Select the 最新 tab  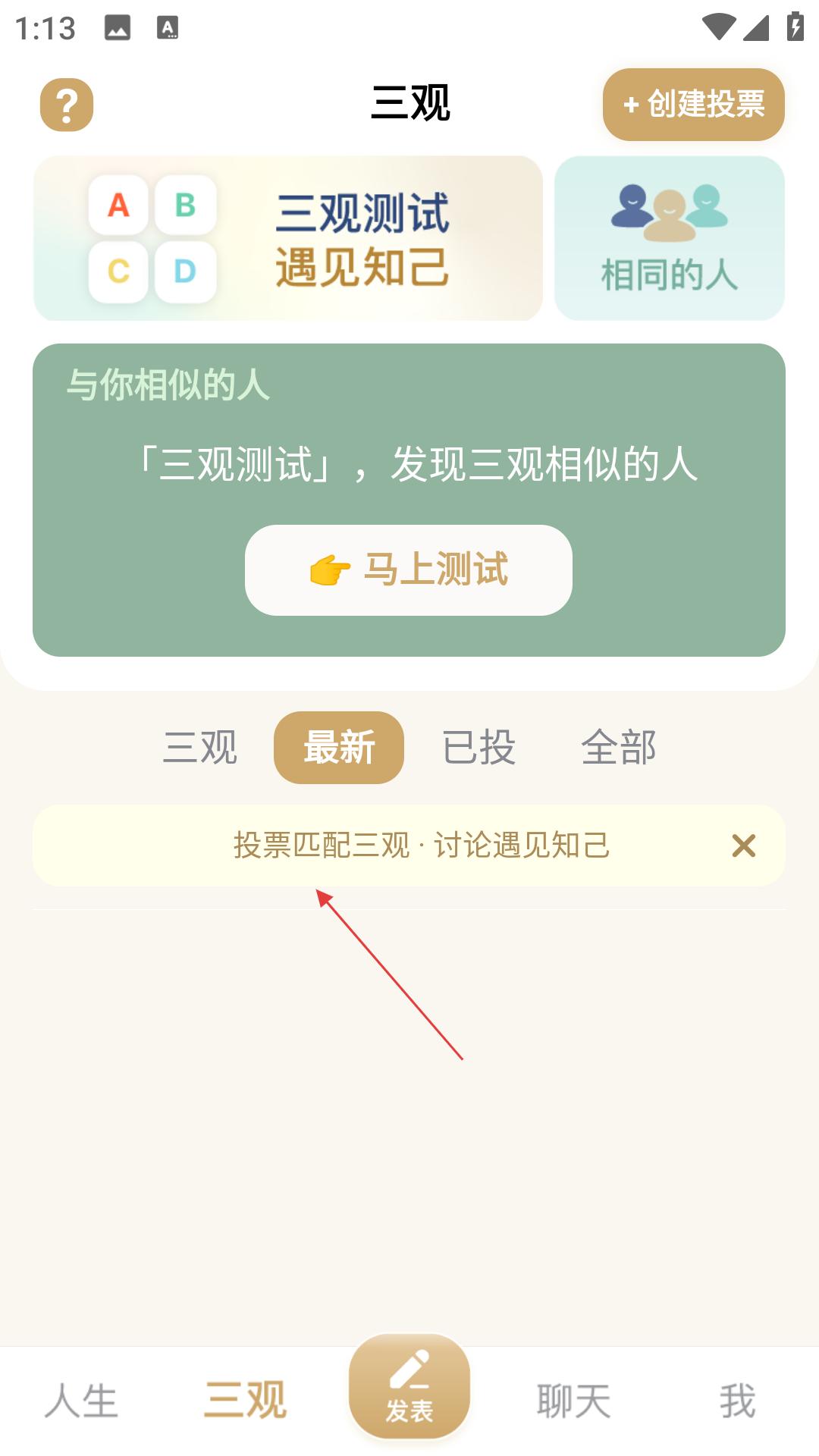(339, 748)
